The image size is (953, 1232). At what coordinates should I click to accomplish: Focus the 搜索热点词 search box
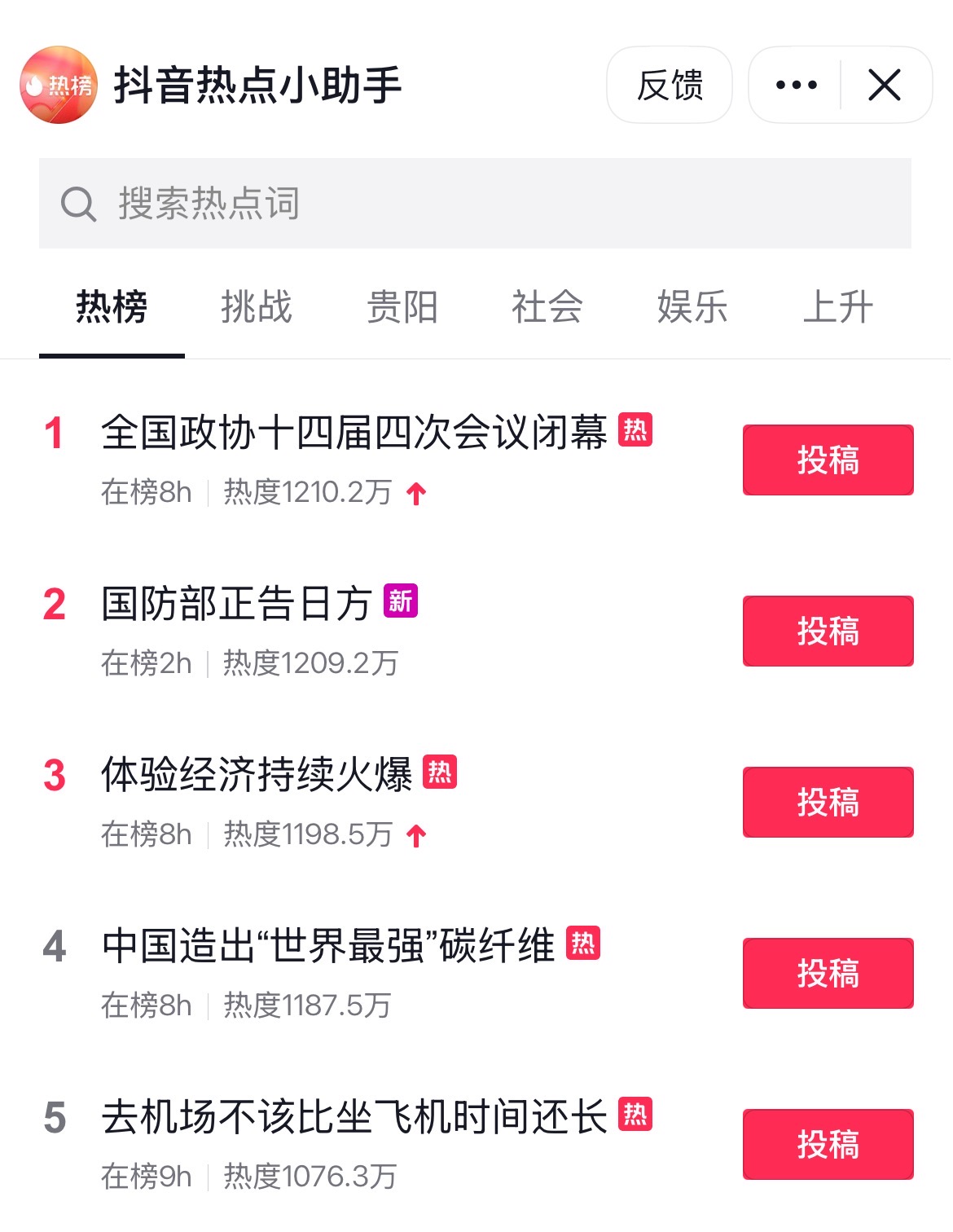(x=475, y=203)
